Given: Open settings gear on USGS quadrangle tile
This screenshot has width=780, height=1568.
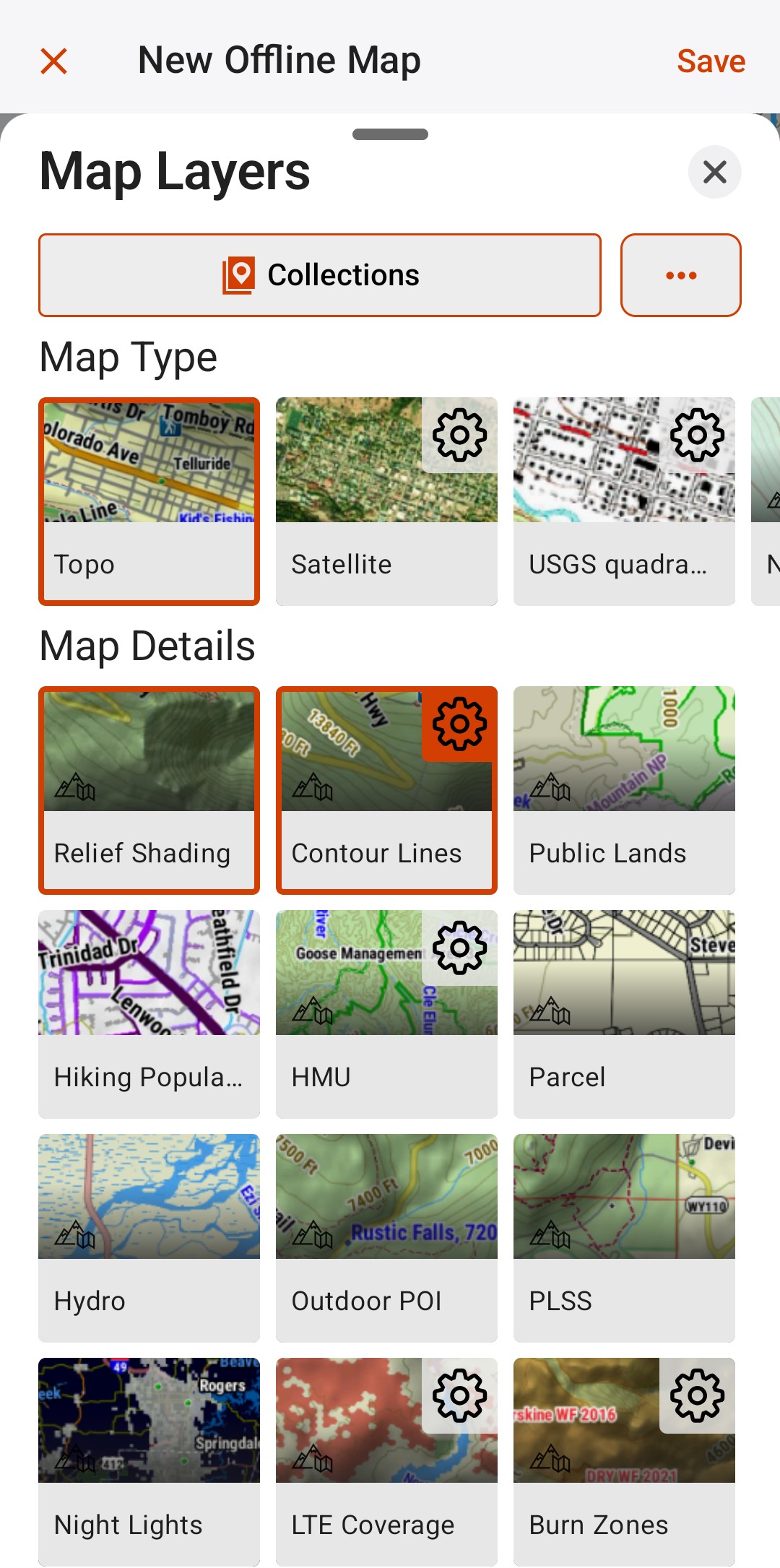Looking at the screenshot, I should pyautogui.click(x=697, y=435).
